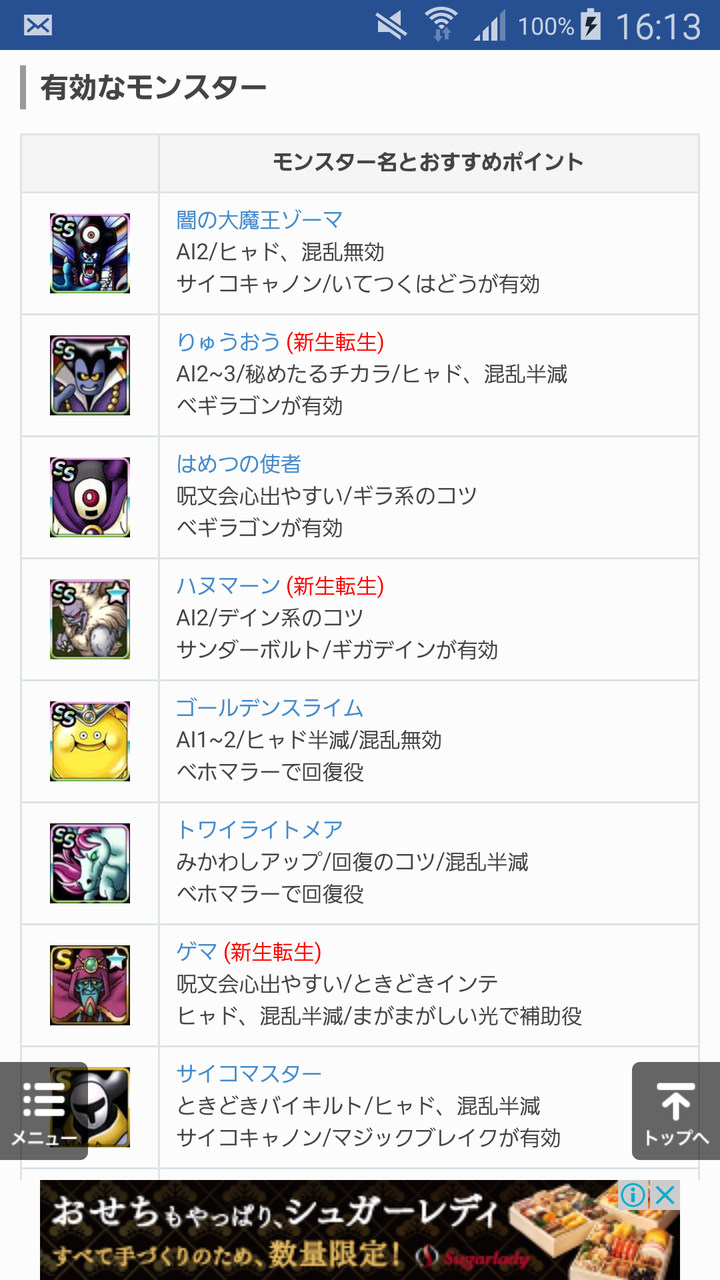Image resolution: width=720 pixels, height=1280 pixels.
Task: Open the サイコマスター link
Action: [x=249, y=1074]
